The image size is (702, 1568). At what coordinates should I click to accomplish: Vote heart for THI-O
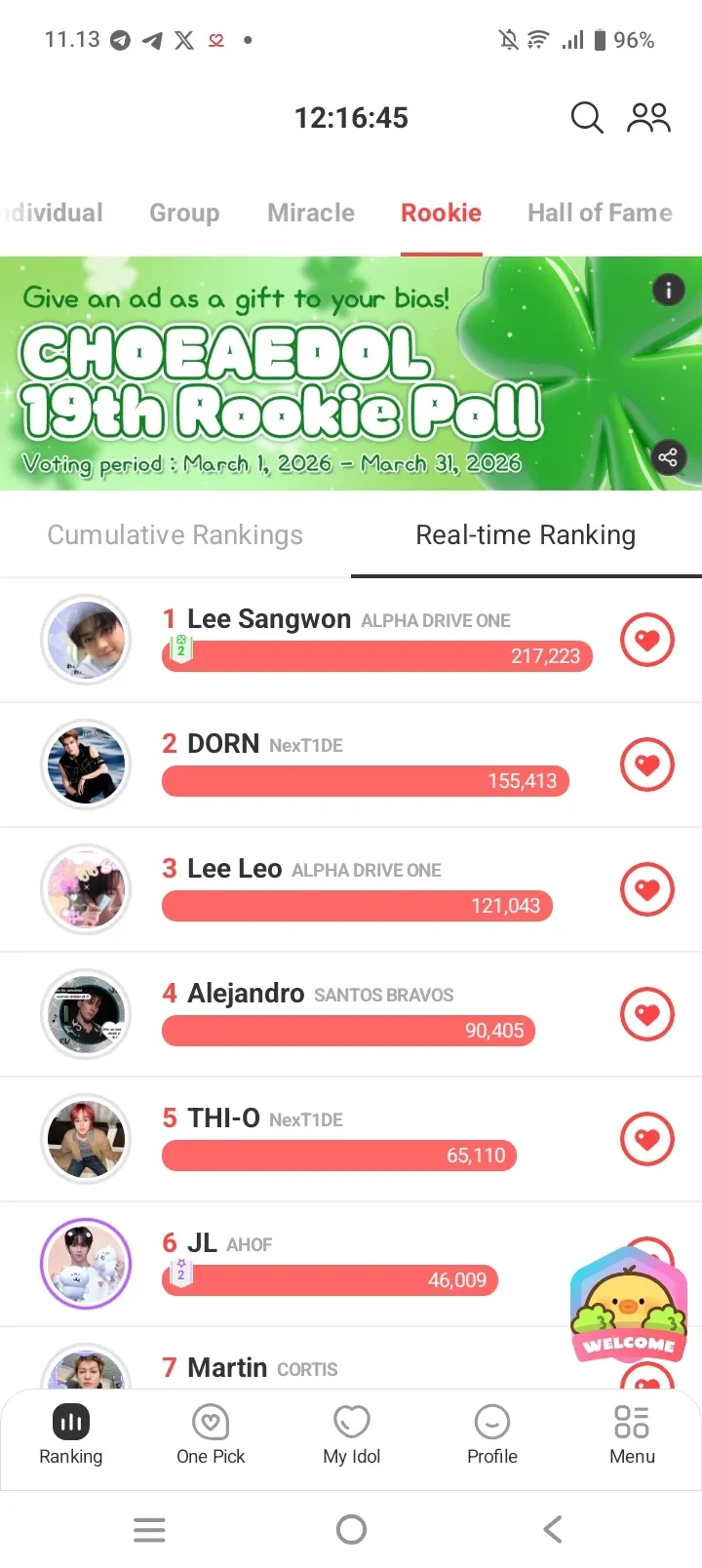647,1140
